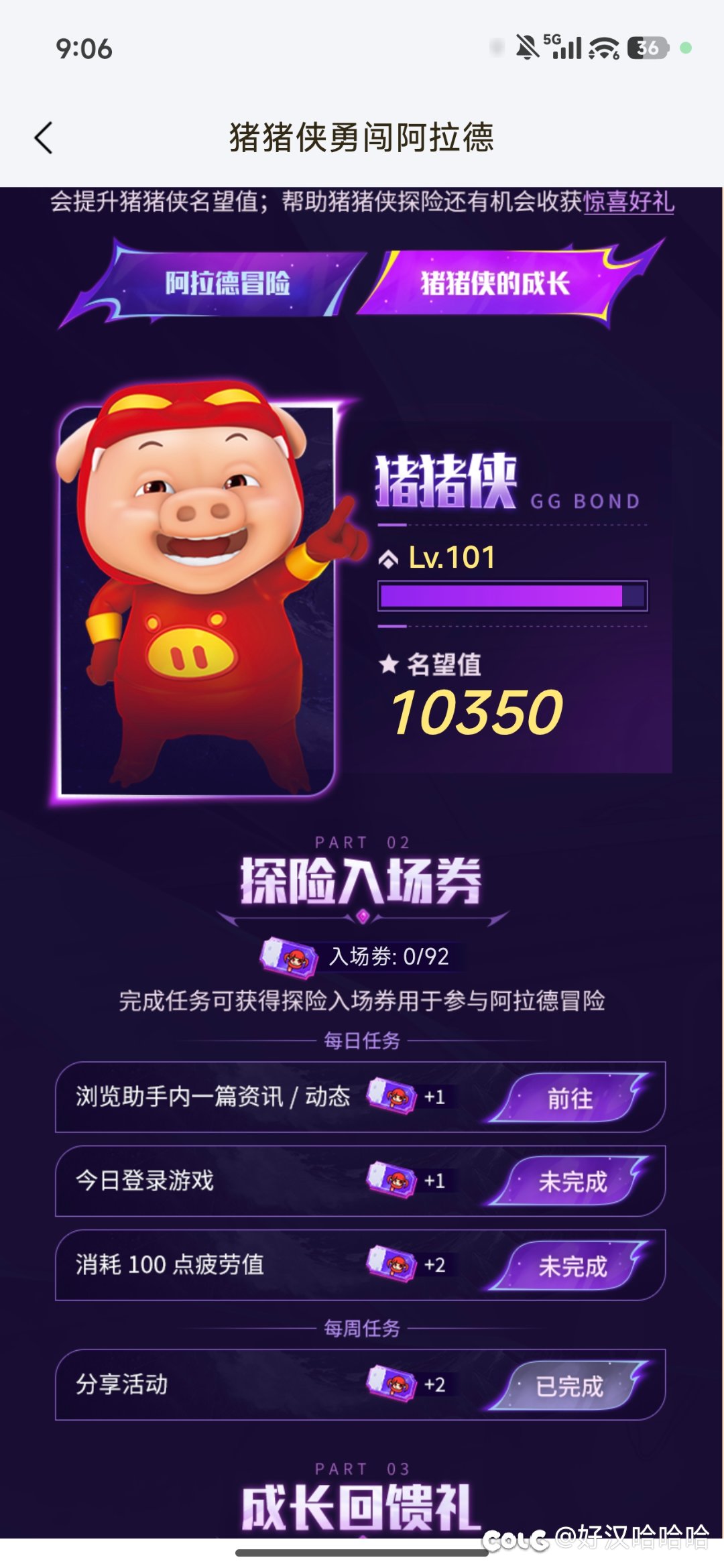Tap 未完成 beside 今日登录游戏
This screenshot has height=1568, width=724.
click(x=571, y=1182)
